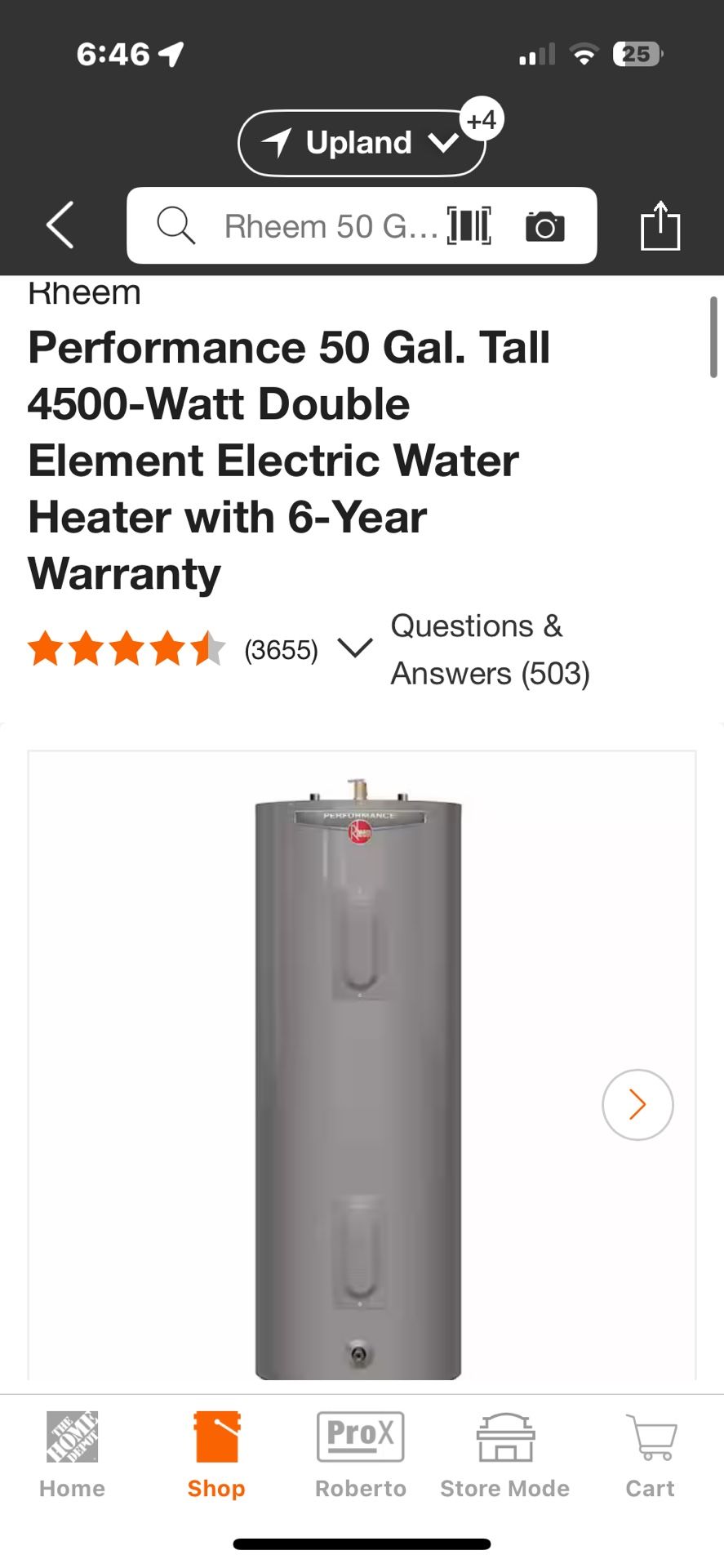Open Questions & Answers (503)
Viewport: 724px width, 1568px height.
tap(489, 649)
